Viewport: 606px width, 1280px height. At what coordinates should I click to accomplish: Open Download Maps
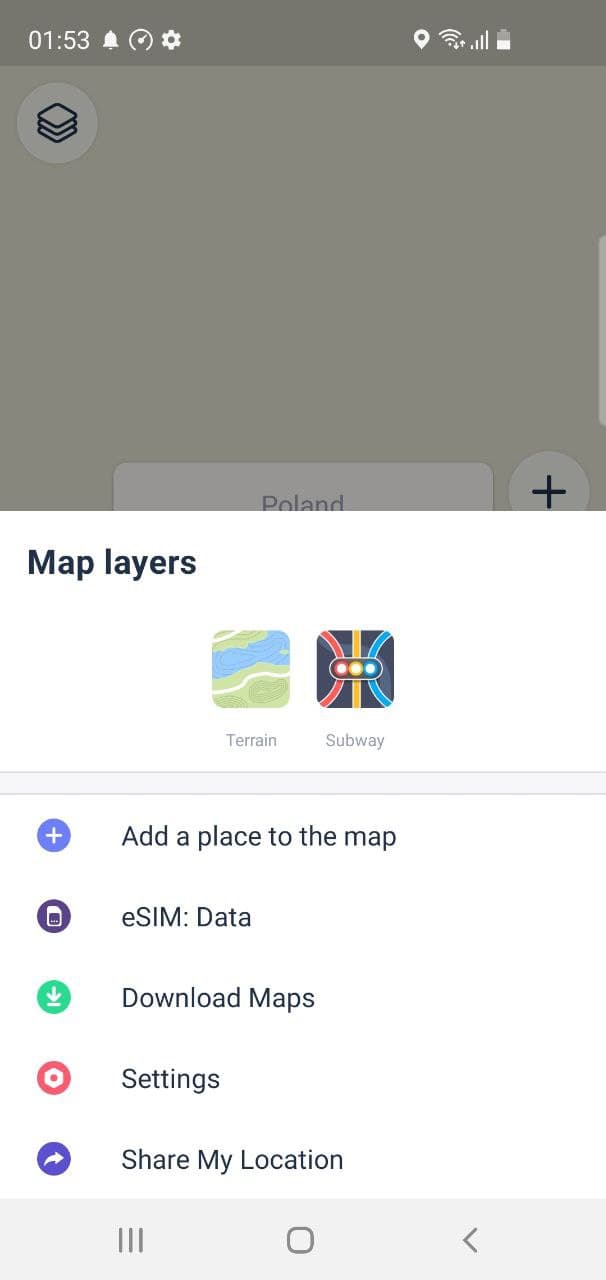pyautogui.click(x=218, y=998)
